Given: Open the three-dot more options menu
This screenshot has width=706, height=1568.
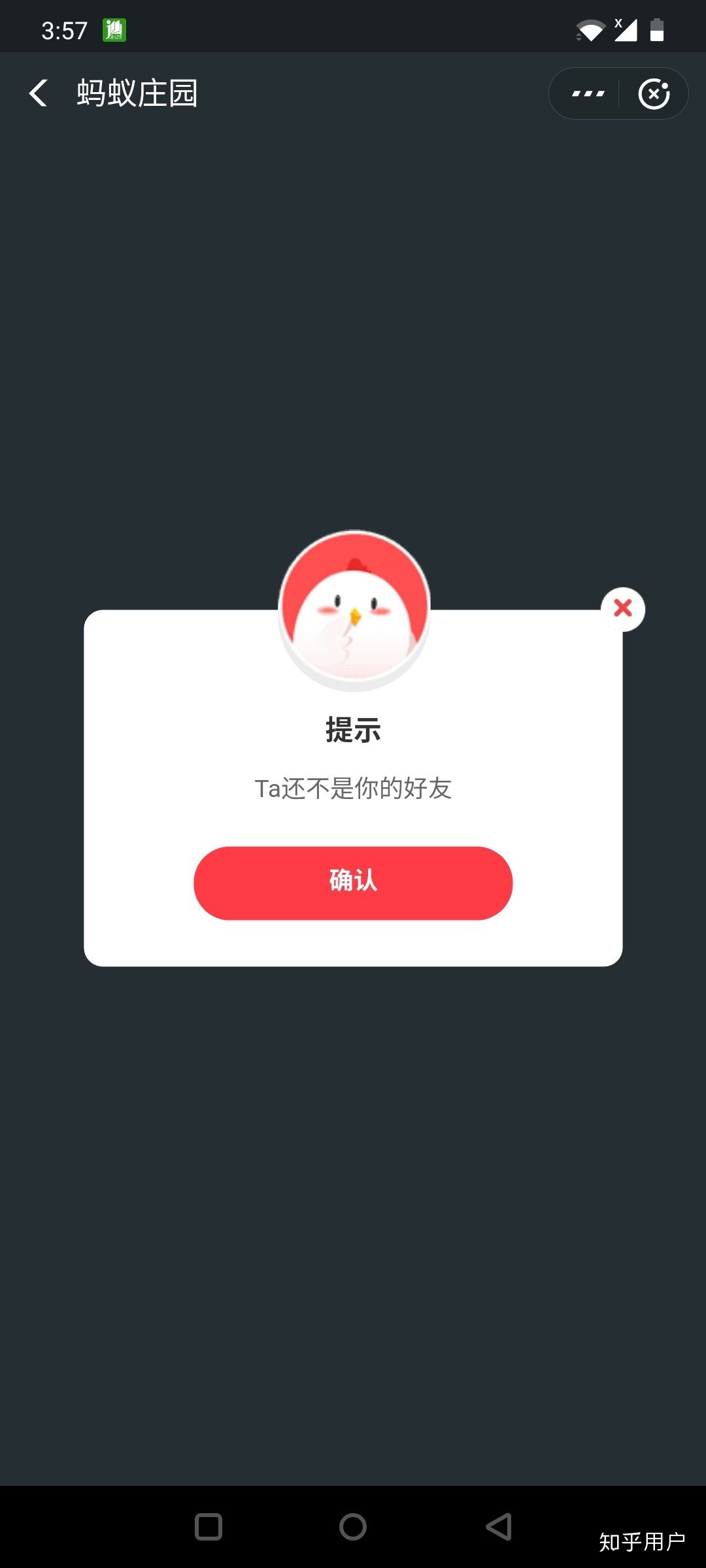Looking at the screenshot, I should coord(588,93).
